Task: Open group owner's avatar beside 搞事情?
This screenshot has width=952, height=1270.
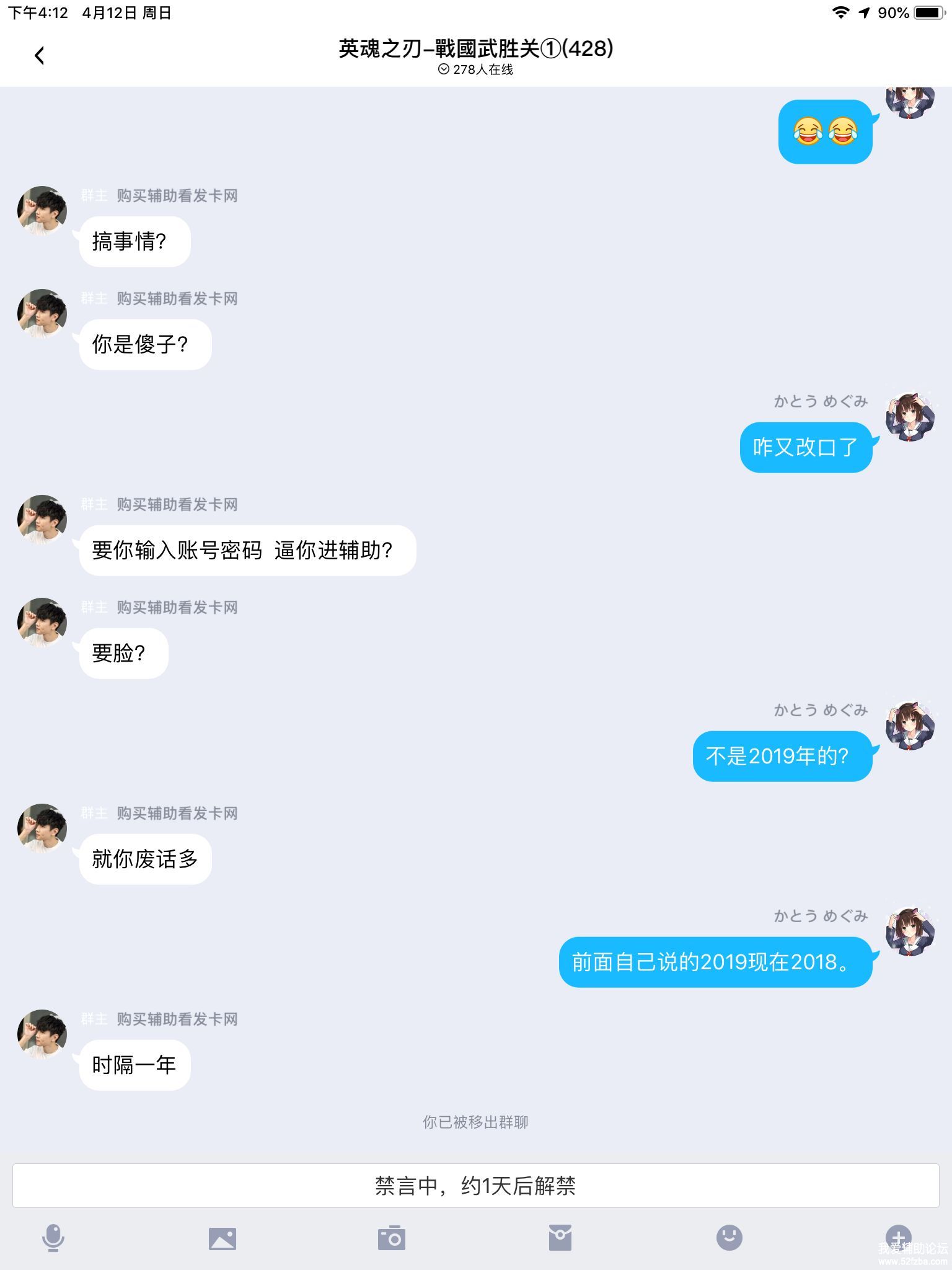Action: point(42,210)
